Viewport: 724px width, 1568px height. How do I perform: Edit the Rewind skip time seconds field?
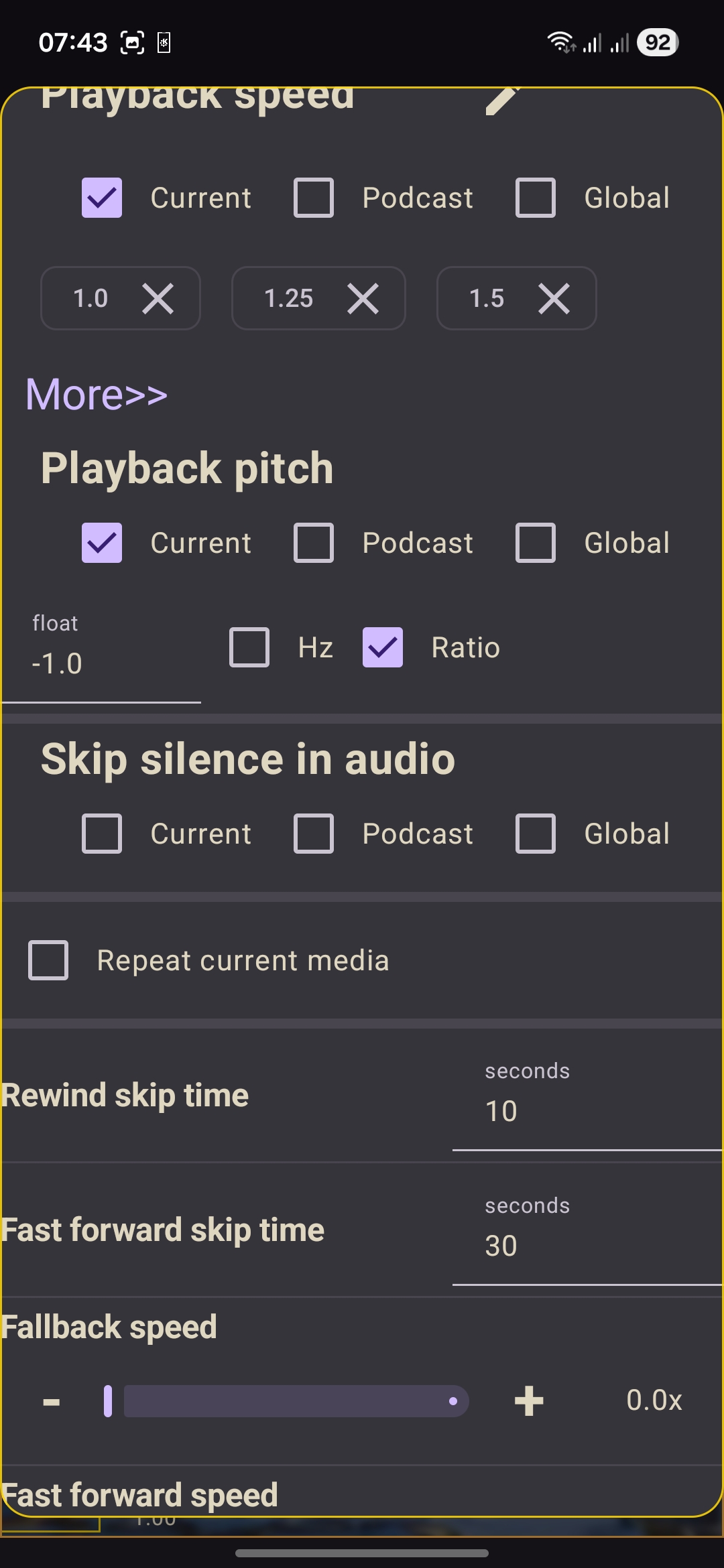pyautogui.click(x=587, y=1096)
